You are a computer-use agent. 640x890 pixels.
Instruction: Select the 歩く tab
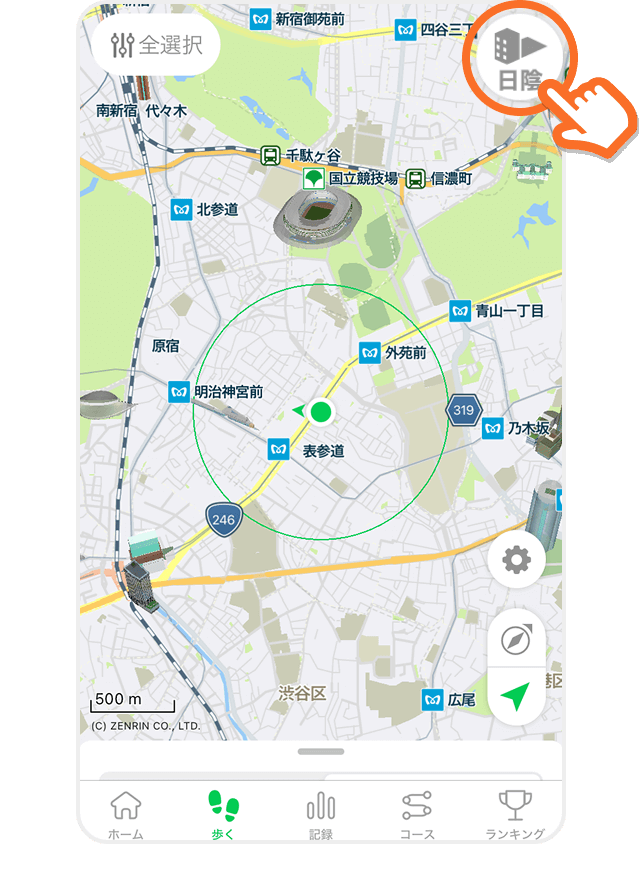pyautogui.click(x=223, y=813)
